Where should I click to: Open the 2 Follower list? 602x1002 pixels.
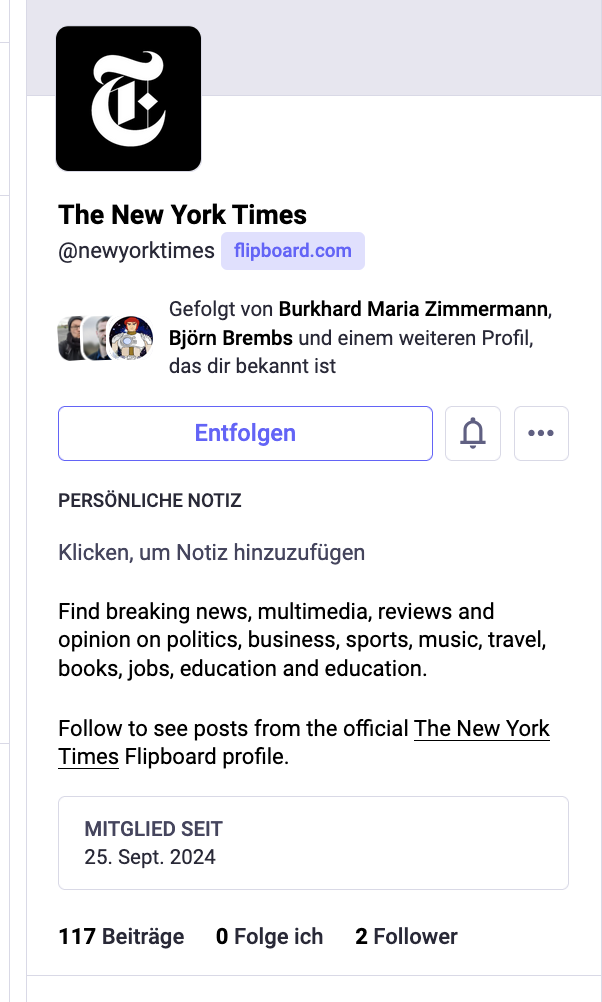click(x=406, y=936)
